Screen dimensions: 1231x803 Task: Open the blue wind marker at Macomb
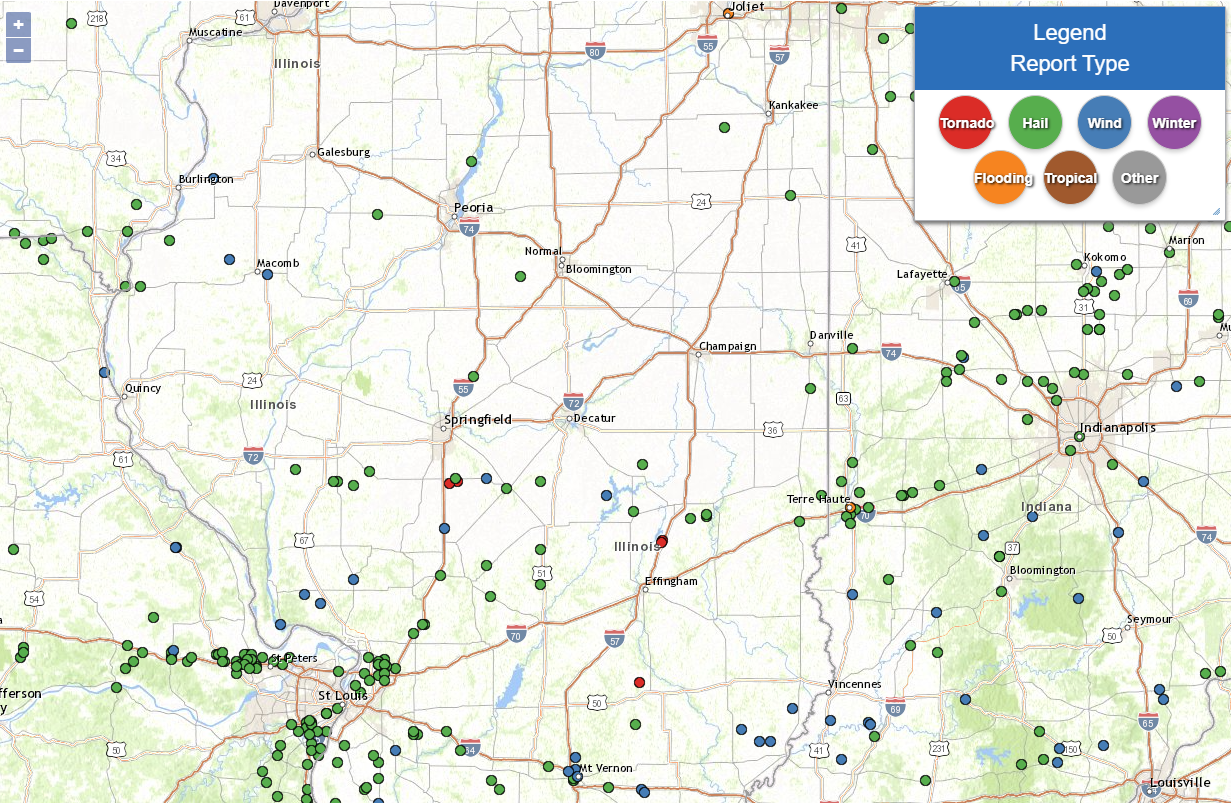click(x=267, y=274)
